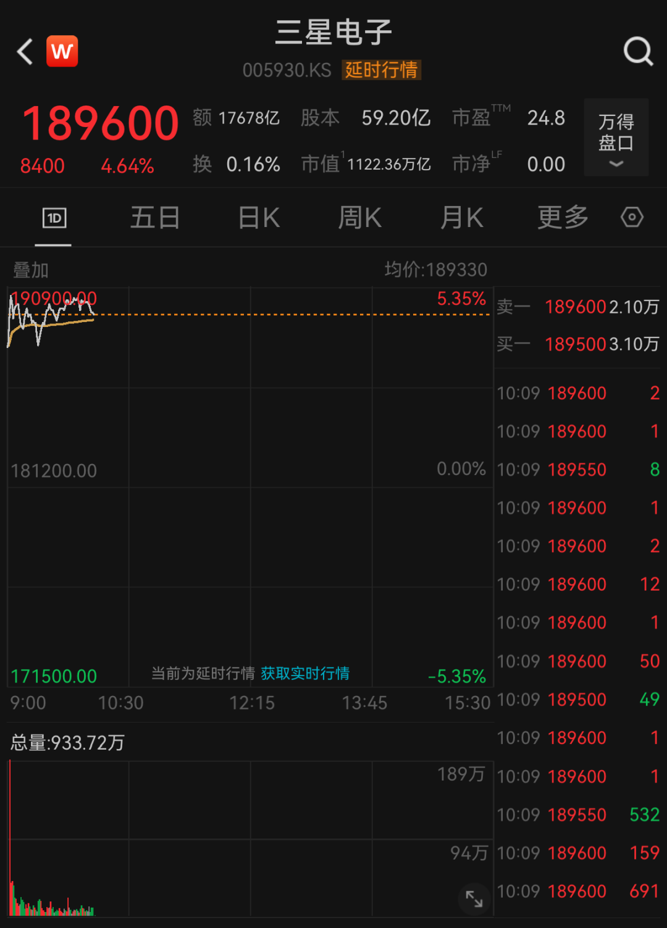Open the red W icon beside back arrow
Viewport: 667px width, 928px height.
(62, 51)
